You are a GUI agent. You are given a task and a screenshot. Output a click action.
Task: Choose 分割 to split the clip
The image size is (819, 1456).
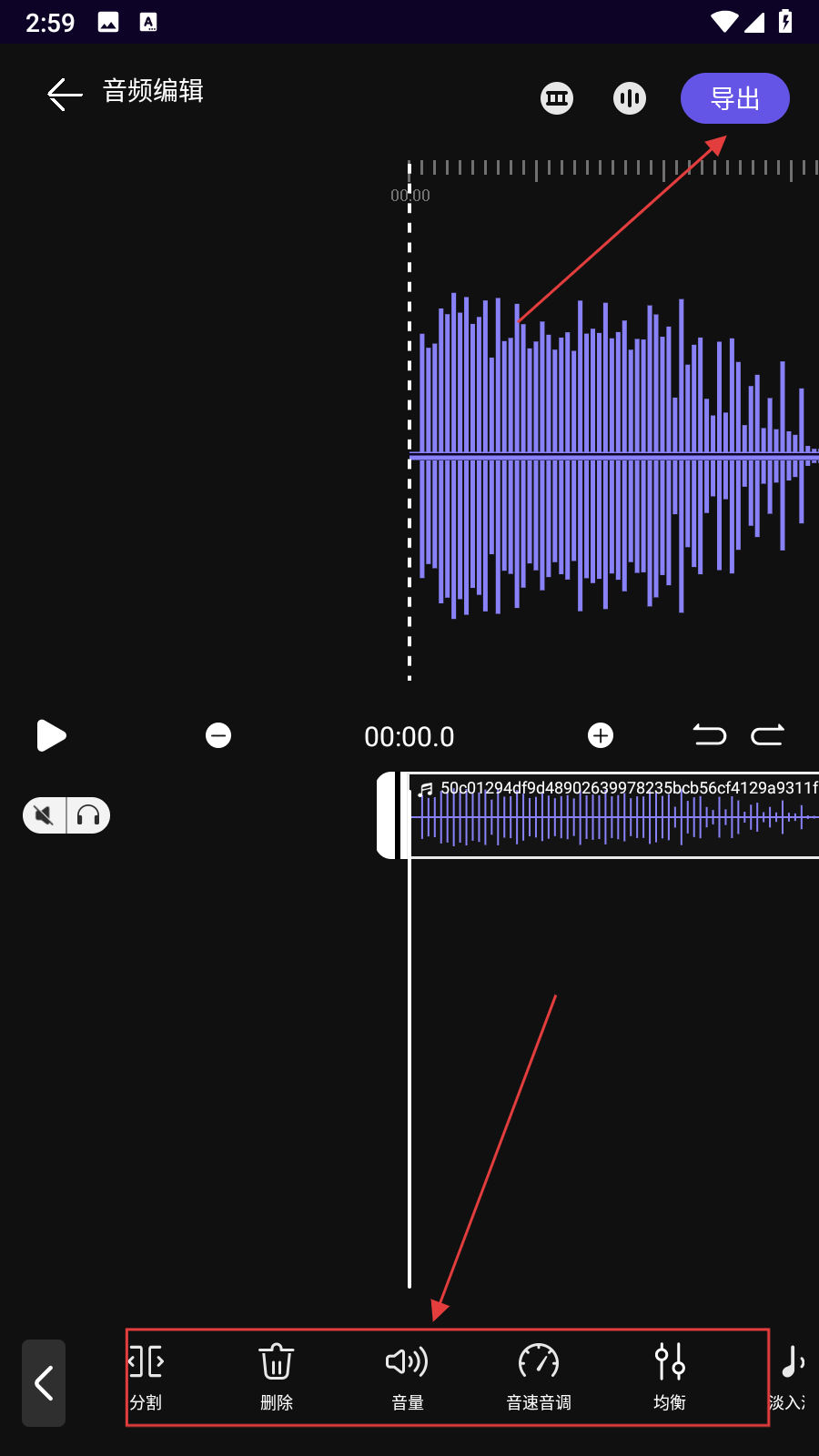(147, 1378)
